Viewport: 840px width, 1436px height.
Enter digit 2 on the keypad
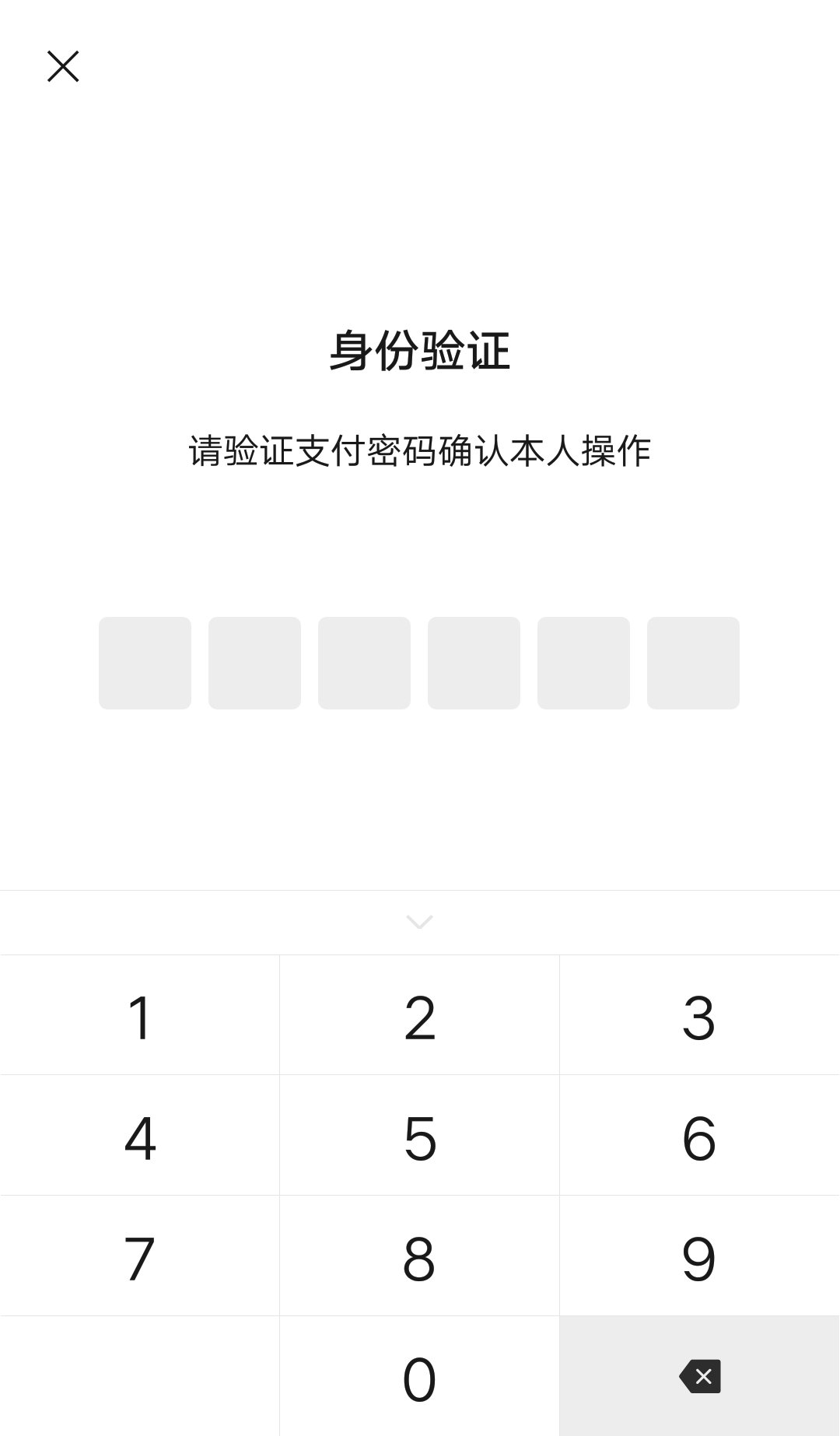[x=419, y=1016]
